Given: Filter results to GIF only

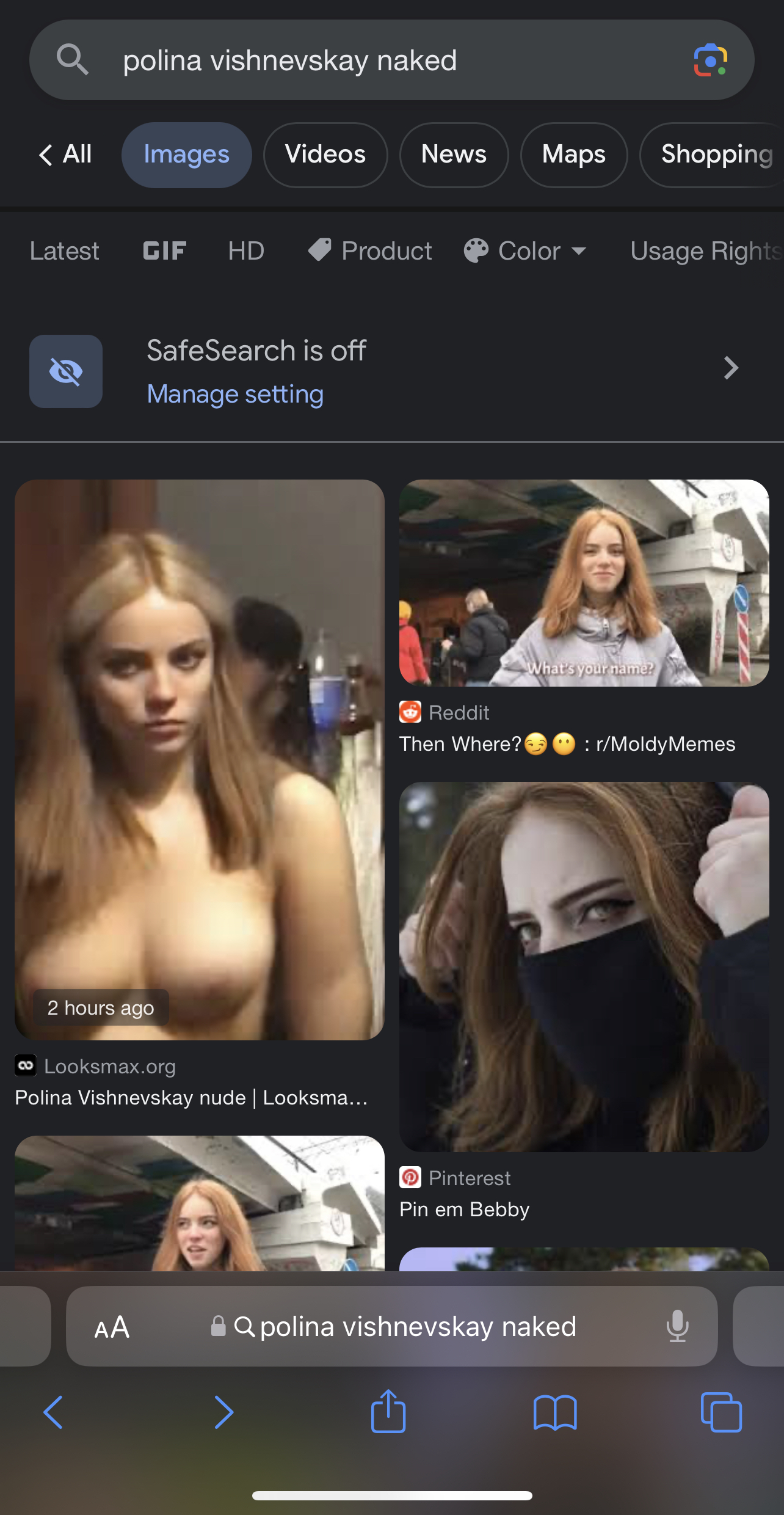Looking at the screenshot, I should (x=165, y=251).
